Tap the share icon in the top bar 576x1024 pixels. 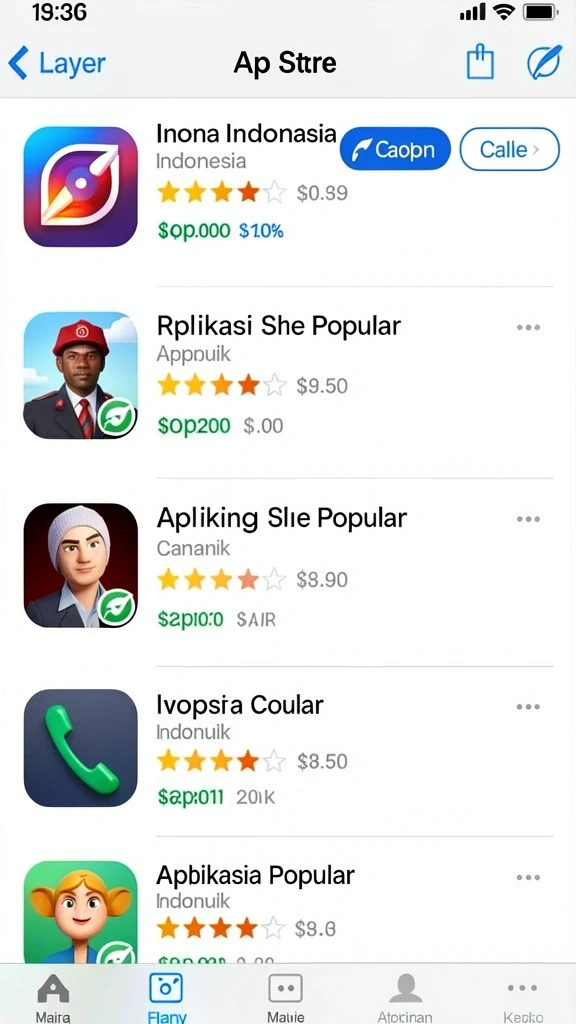click(480, 63)
